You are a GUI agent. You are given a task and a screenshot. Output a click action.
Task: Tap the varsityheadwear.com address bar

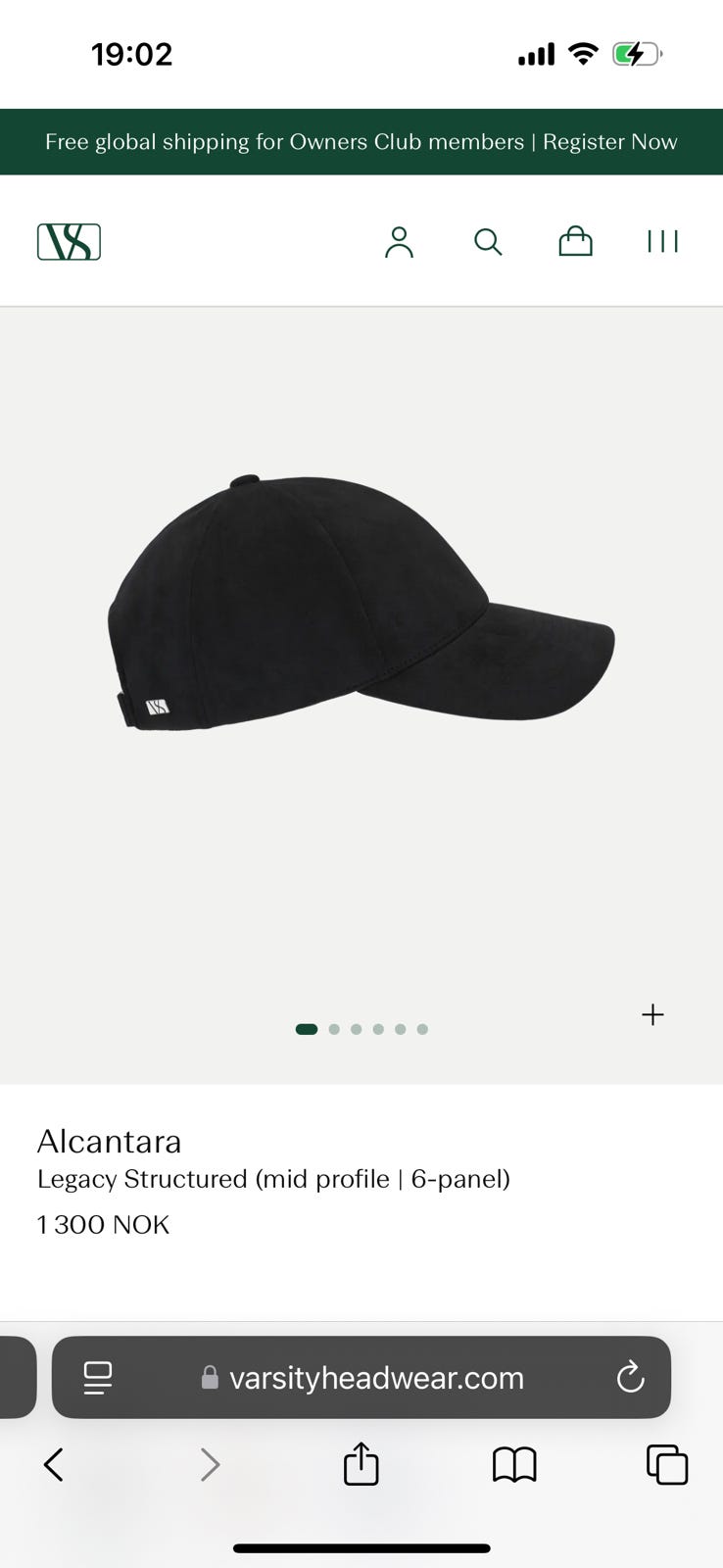tap(376, 1378)
